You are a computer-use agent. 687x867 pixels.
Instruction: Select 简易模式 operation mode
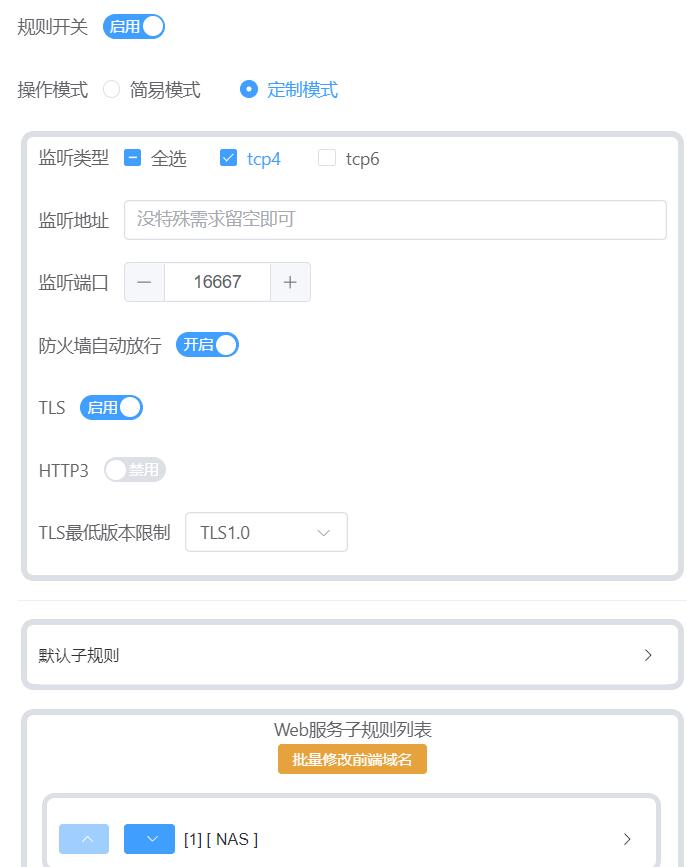[112, 90]
